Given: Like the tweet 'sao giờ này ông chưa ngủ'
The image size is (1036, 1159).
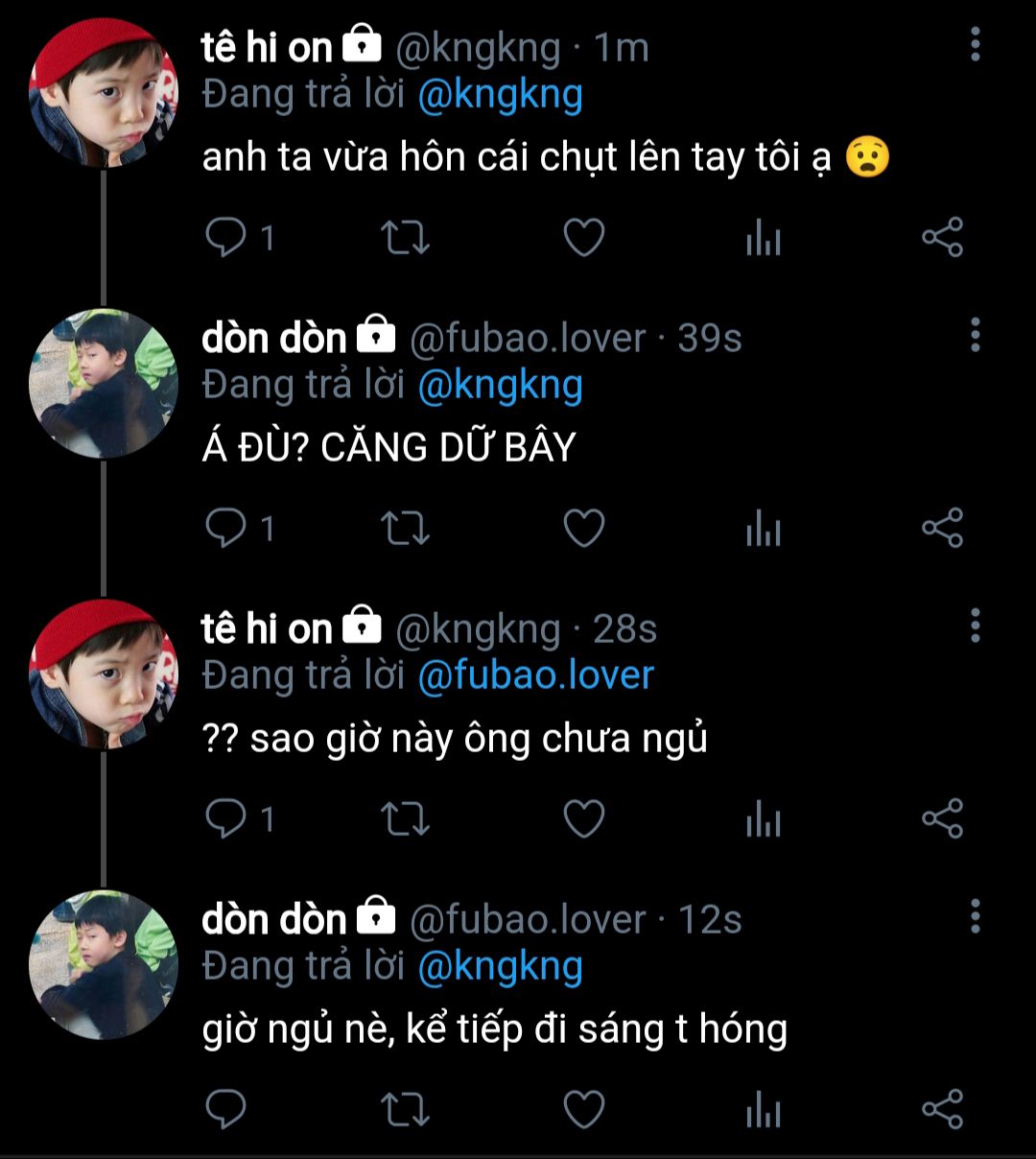Looking at the screenshot, I should click(x=583, y=819).
